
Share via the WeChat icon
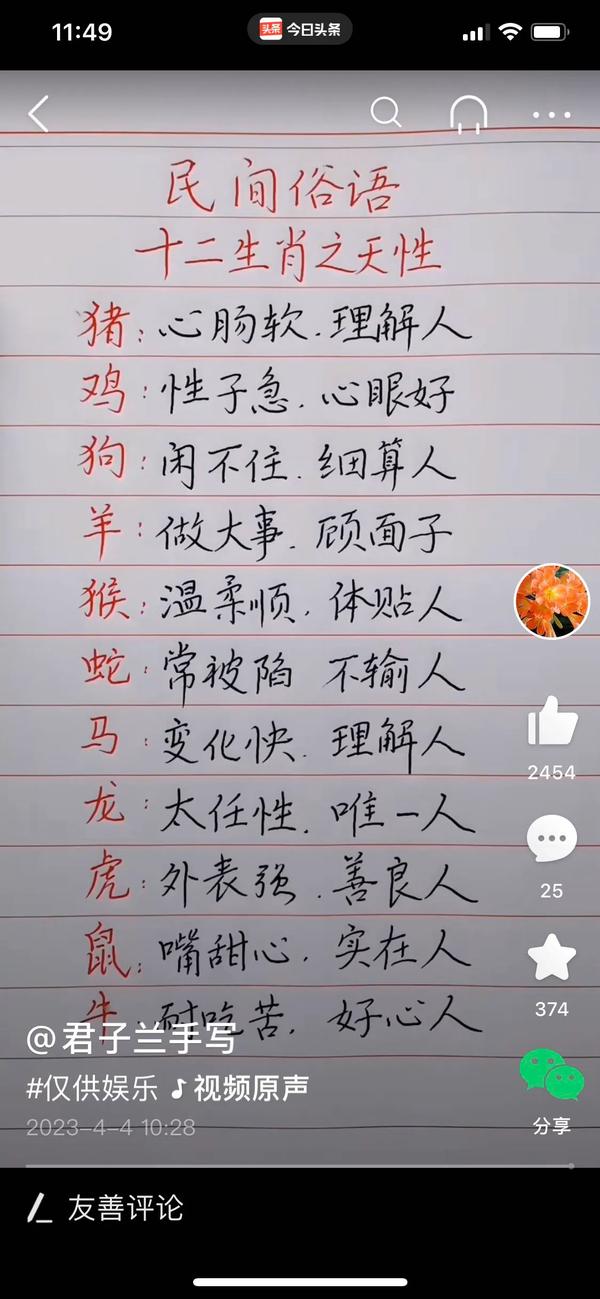coord(551,1075)
